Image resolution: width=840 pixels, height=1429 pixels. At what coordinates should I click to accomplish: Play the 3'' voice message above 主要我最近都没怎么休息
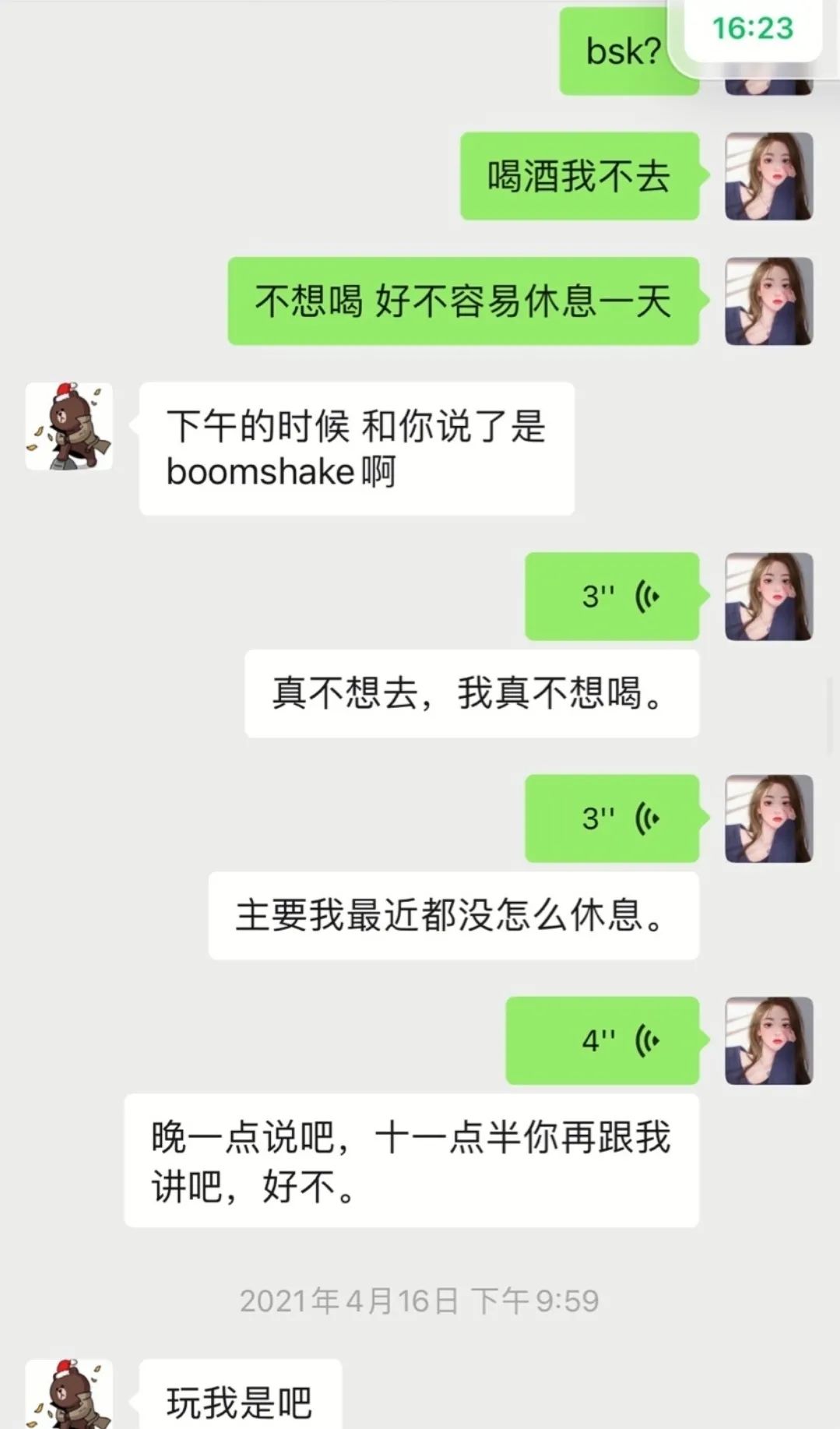(x=612, y=818)
